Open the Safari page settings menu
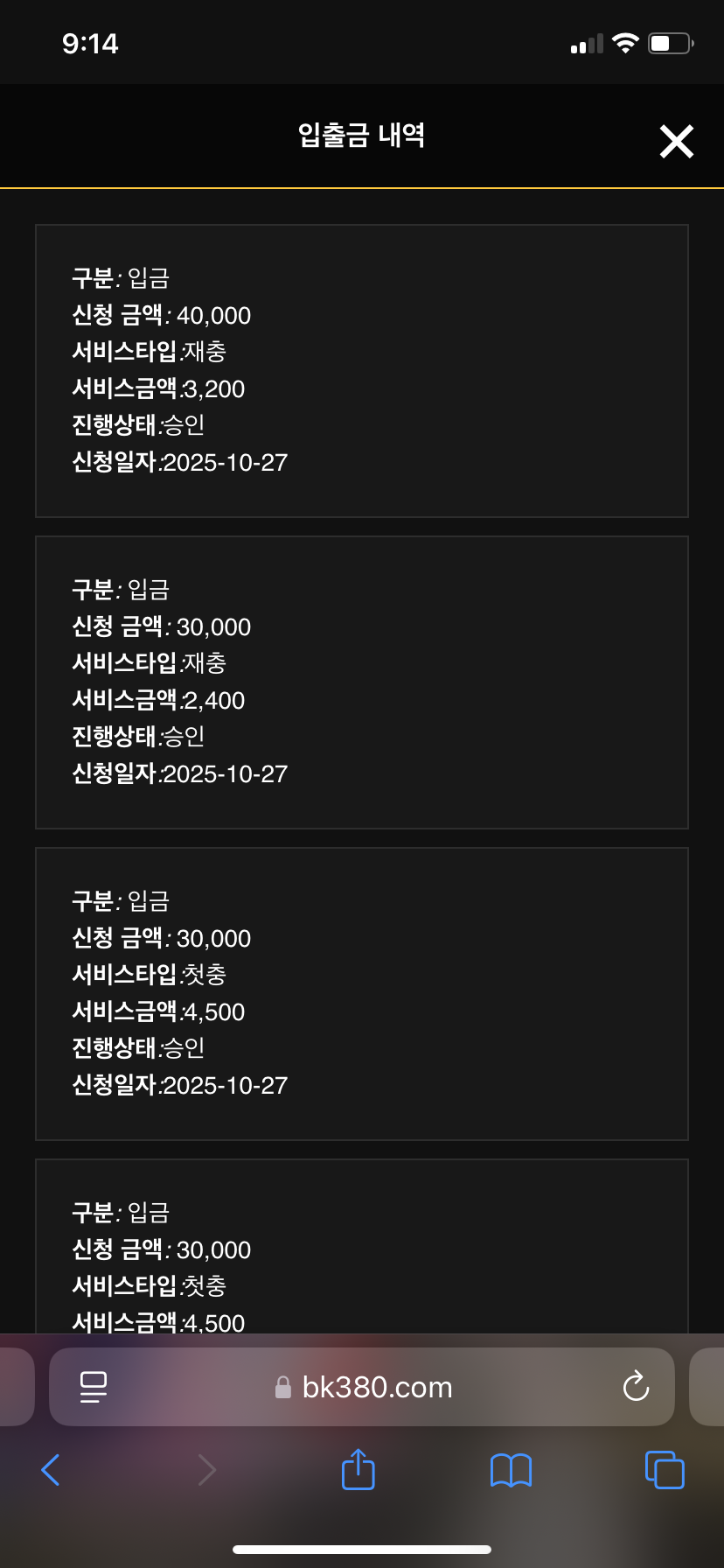 point(94,1387)
